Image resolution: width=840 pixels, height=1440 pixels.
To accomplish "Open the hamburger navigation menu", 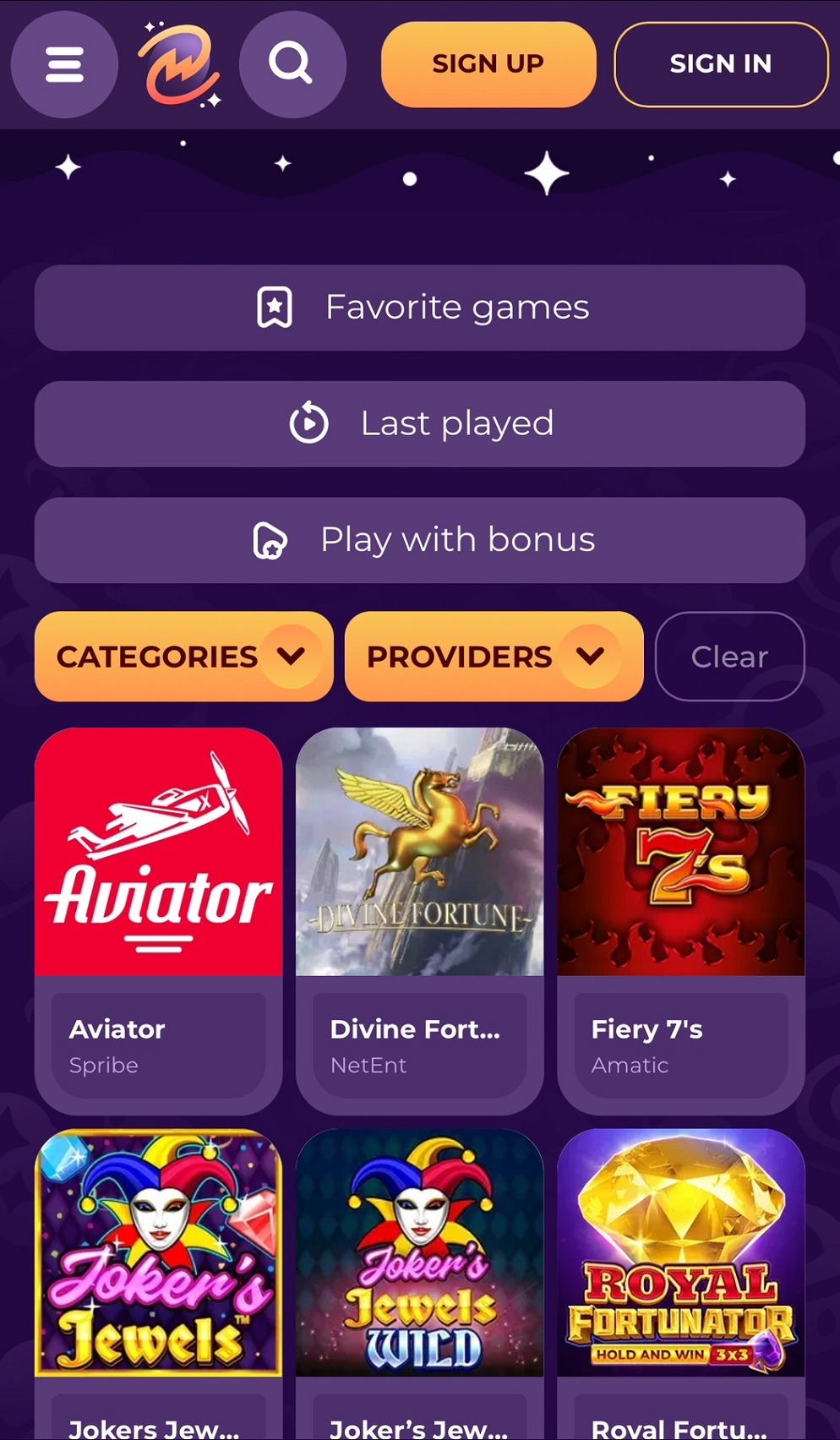I will tap(64, 64).
